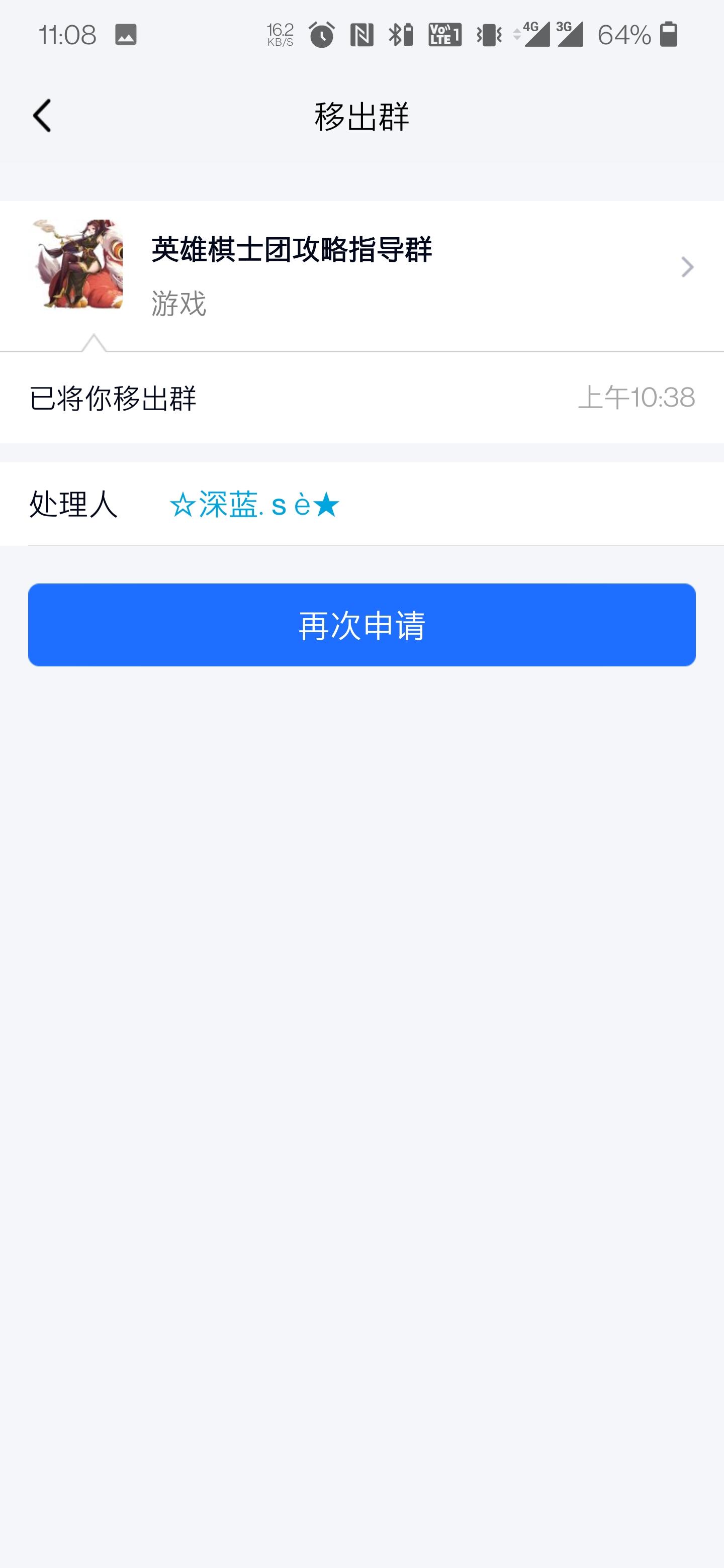Image resolution: width=724 pixels, height=1568 pixels.
Task: Click the vibration mode status icon
Action: [x=491, y=35]
